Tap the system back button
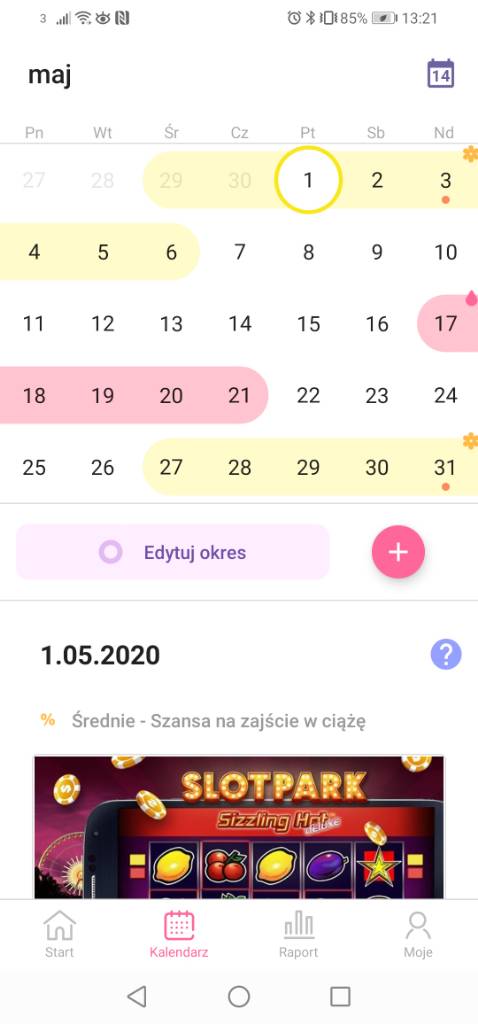 point(136,996)
